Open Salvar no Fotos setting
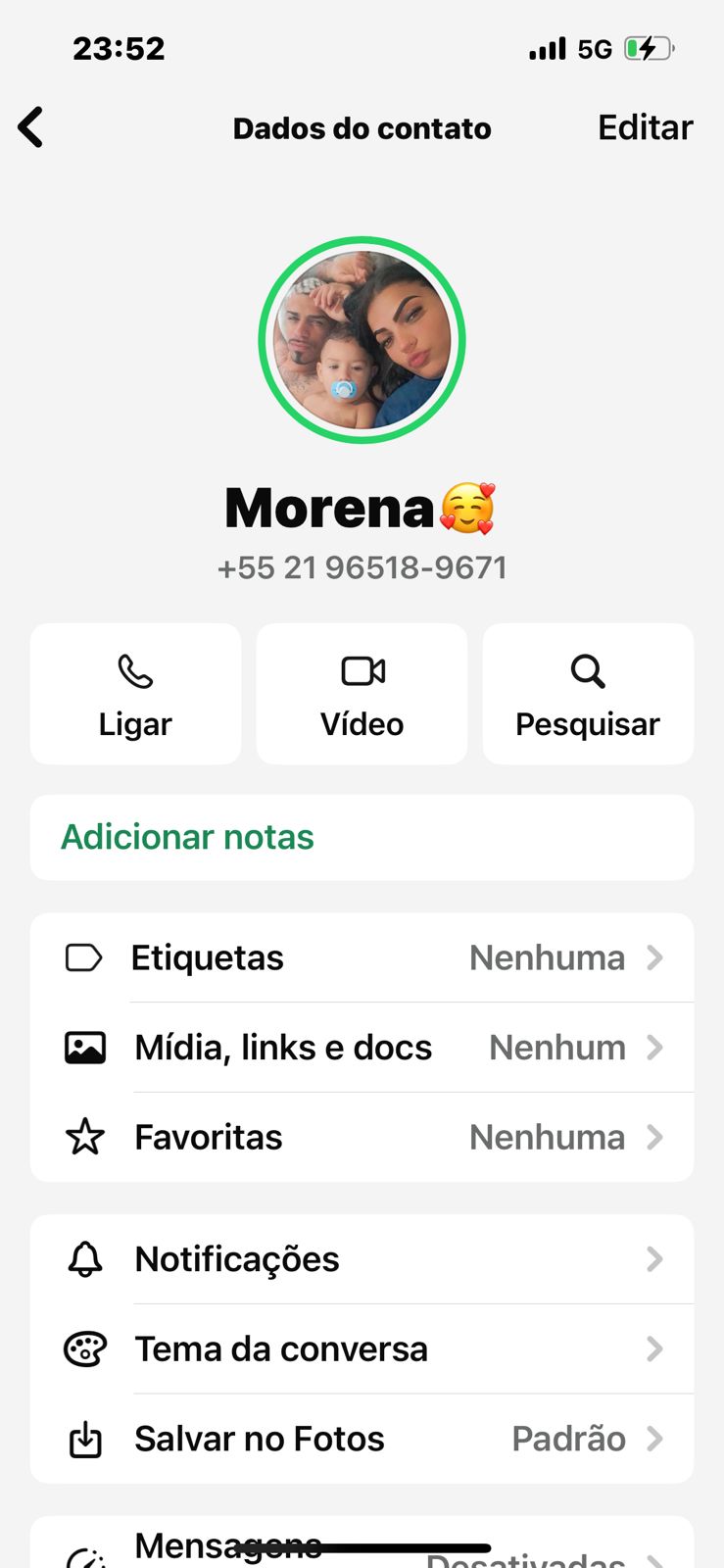 [362, 1439]
